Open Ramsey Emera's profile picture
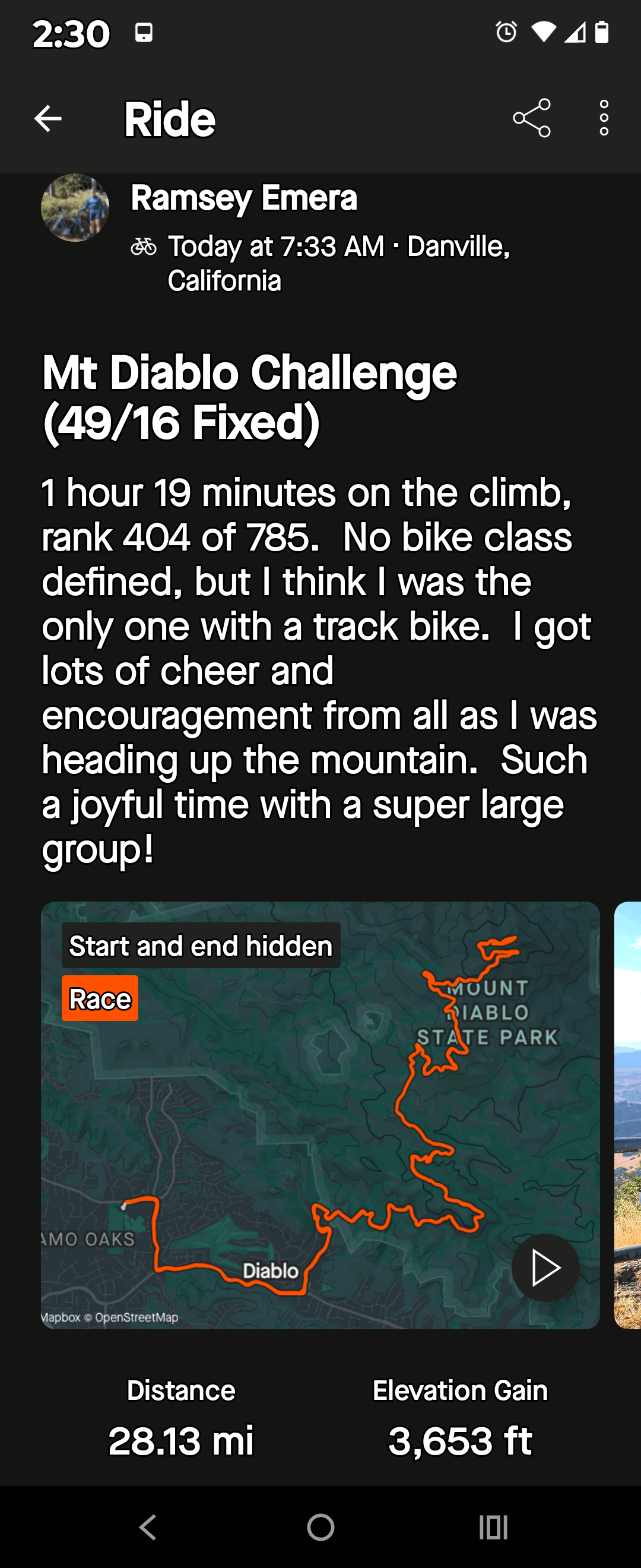This screenshot has height=1568, width=641. tap(75, 207)
